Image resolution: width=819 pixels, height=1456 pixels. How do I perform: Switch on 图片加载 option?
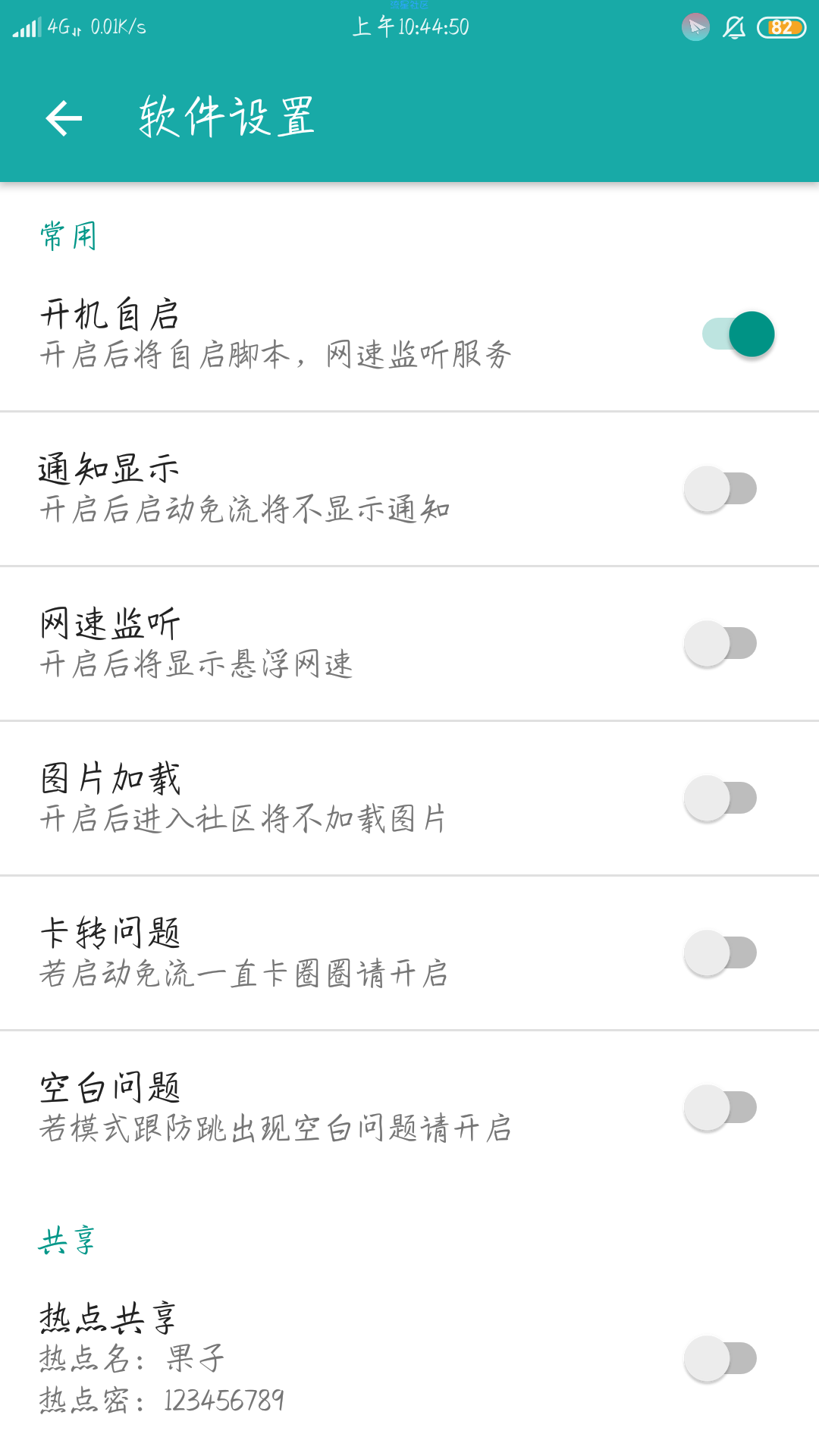point(720,799)
